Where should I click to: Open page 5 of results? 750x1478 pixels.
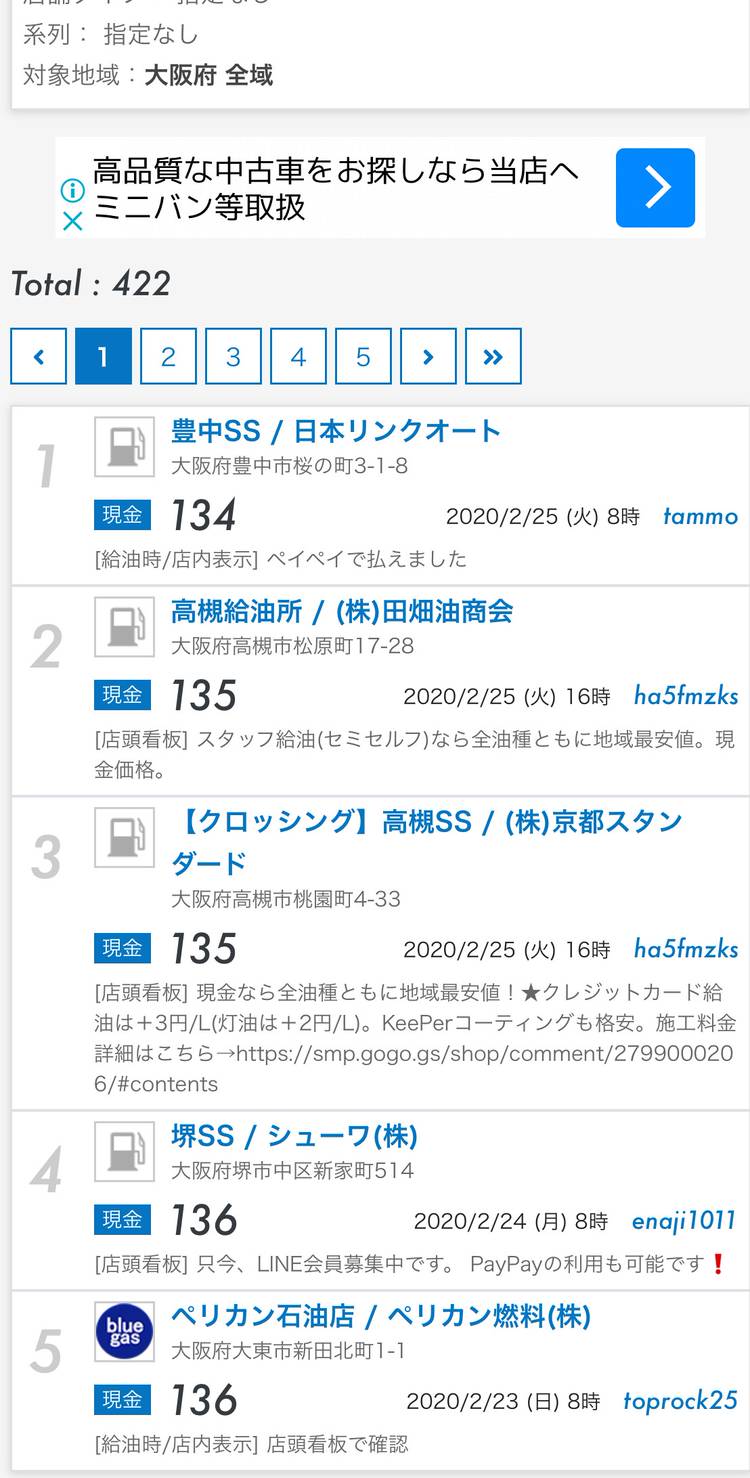point(363,357)
